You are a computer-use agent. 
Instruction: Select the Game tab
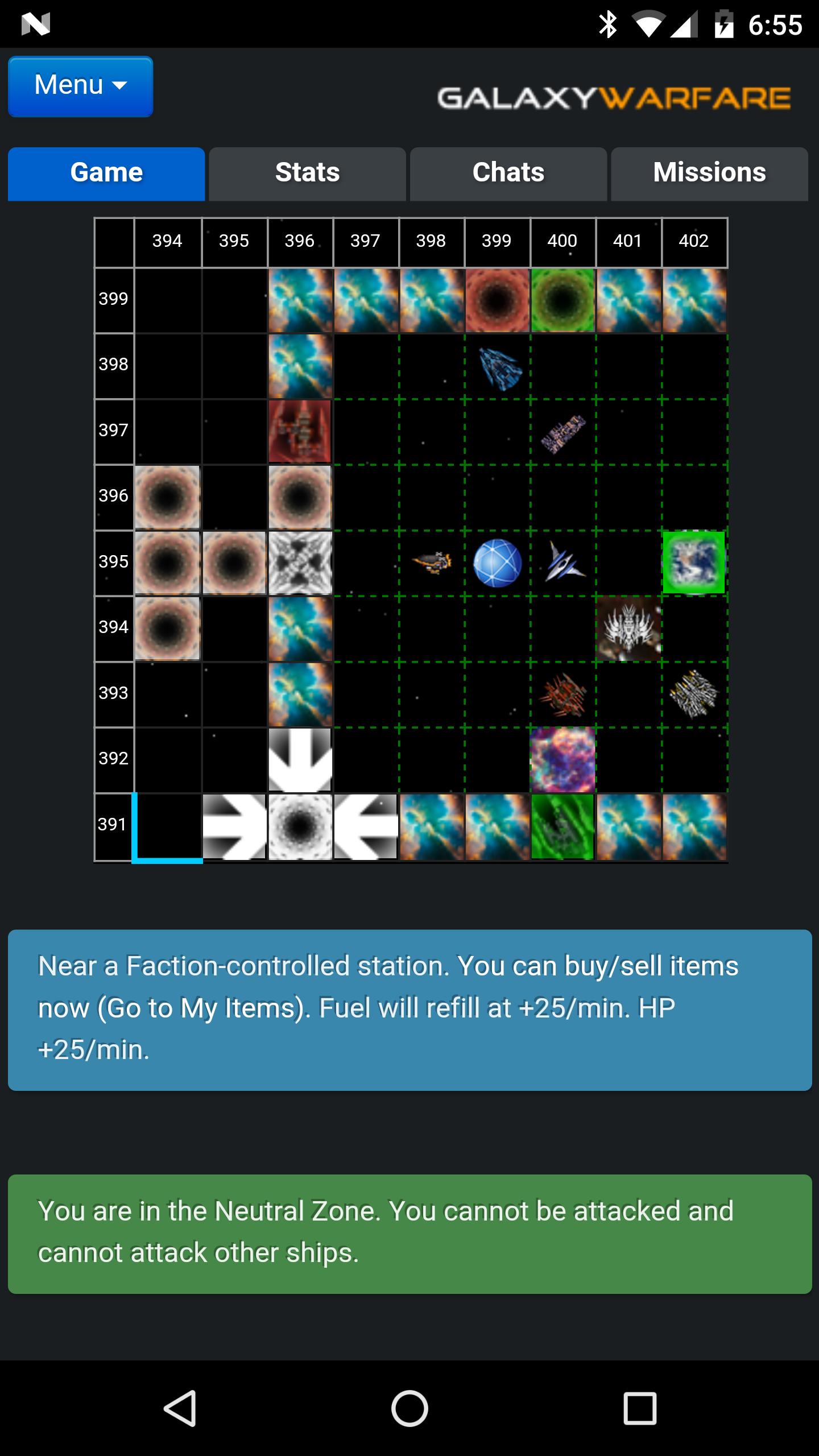pyautogui.click(x=106, y=173)
